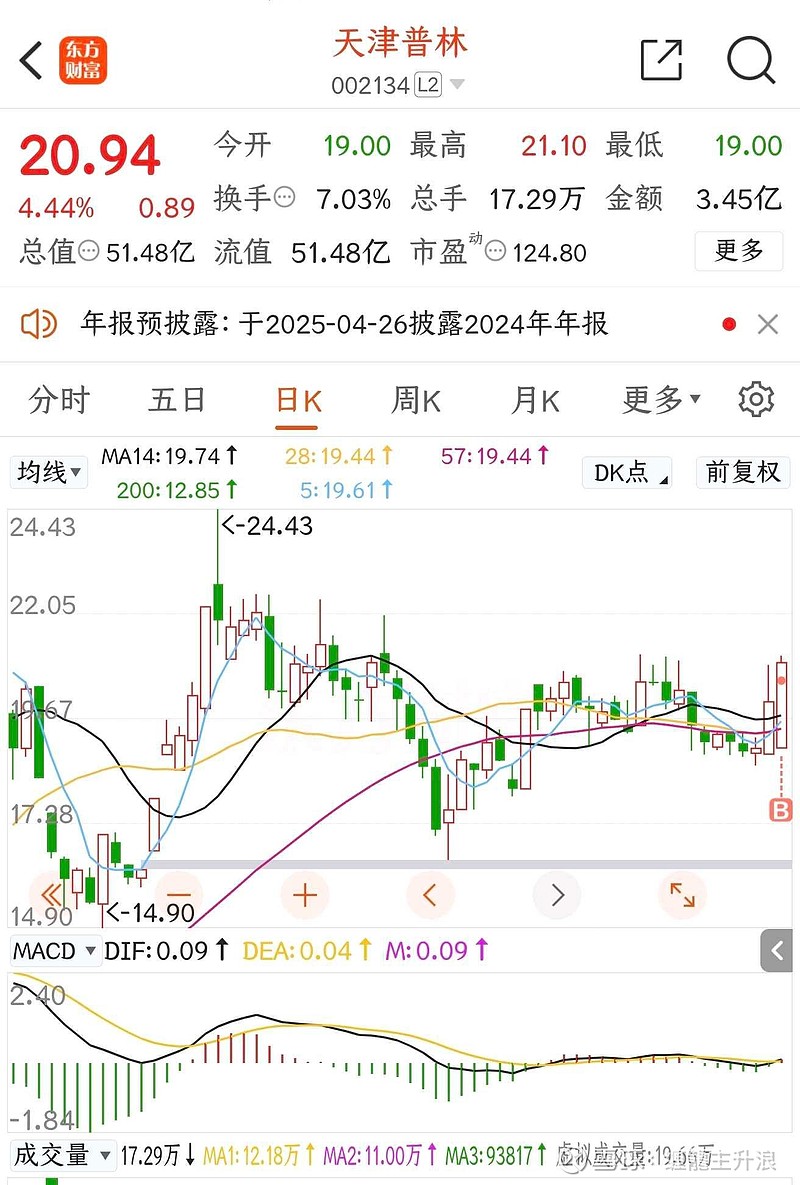800x1185 pixels.
Task: Open the search magnifier
Action: (x=750, y=61)
